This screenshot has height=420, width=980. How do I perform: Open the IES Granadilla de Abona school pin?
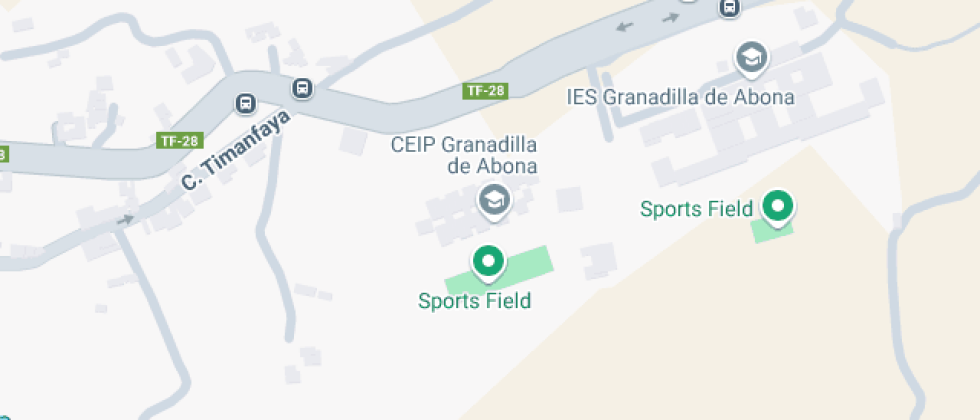[x=752, y=59]
